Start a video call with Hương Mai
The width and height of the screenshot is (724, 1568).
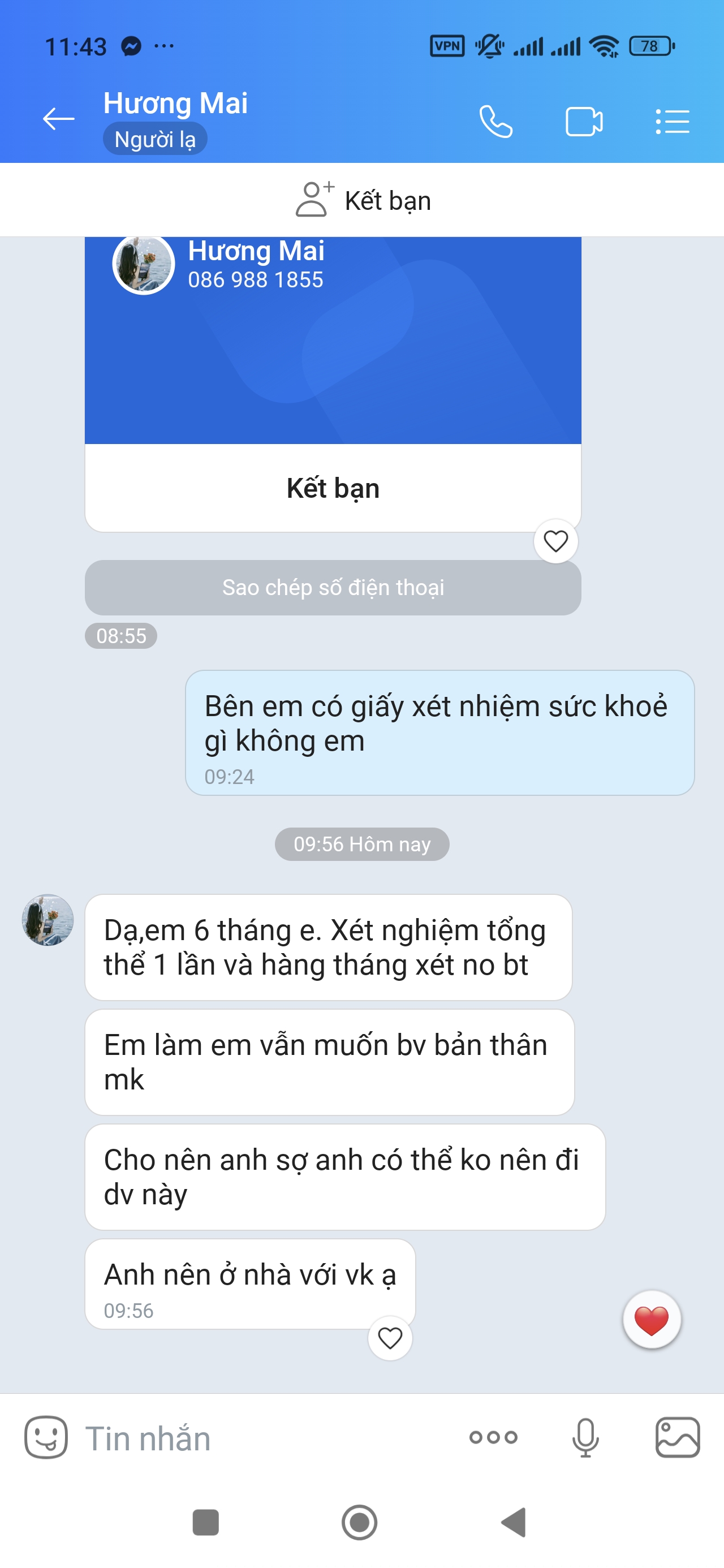[x=583, y=122]
